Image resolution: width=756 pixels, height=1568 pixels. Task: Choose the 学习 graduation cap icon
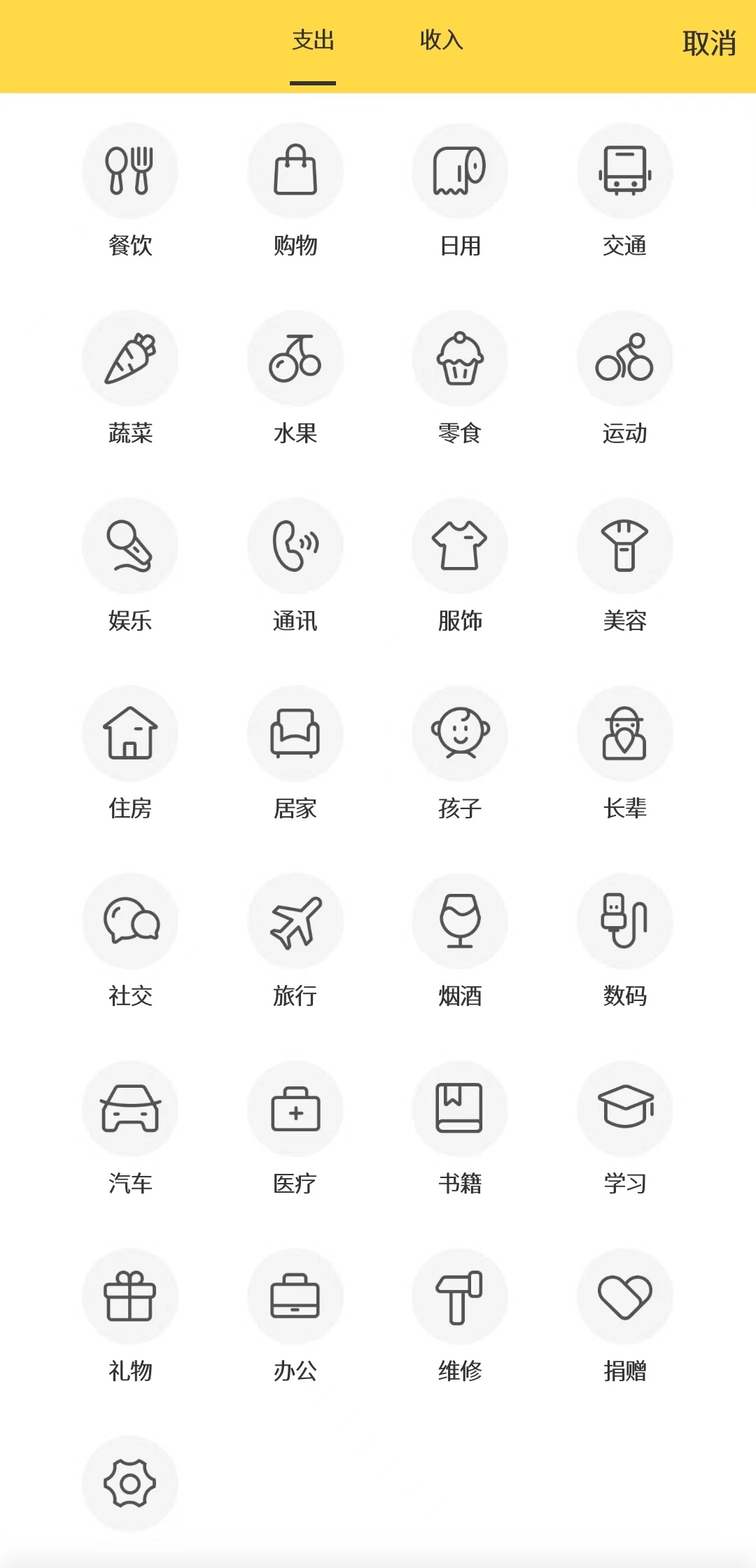pos(625,1109)
